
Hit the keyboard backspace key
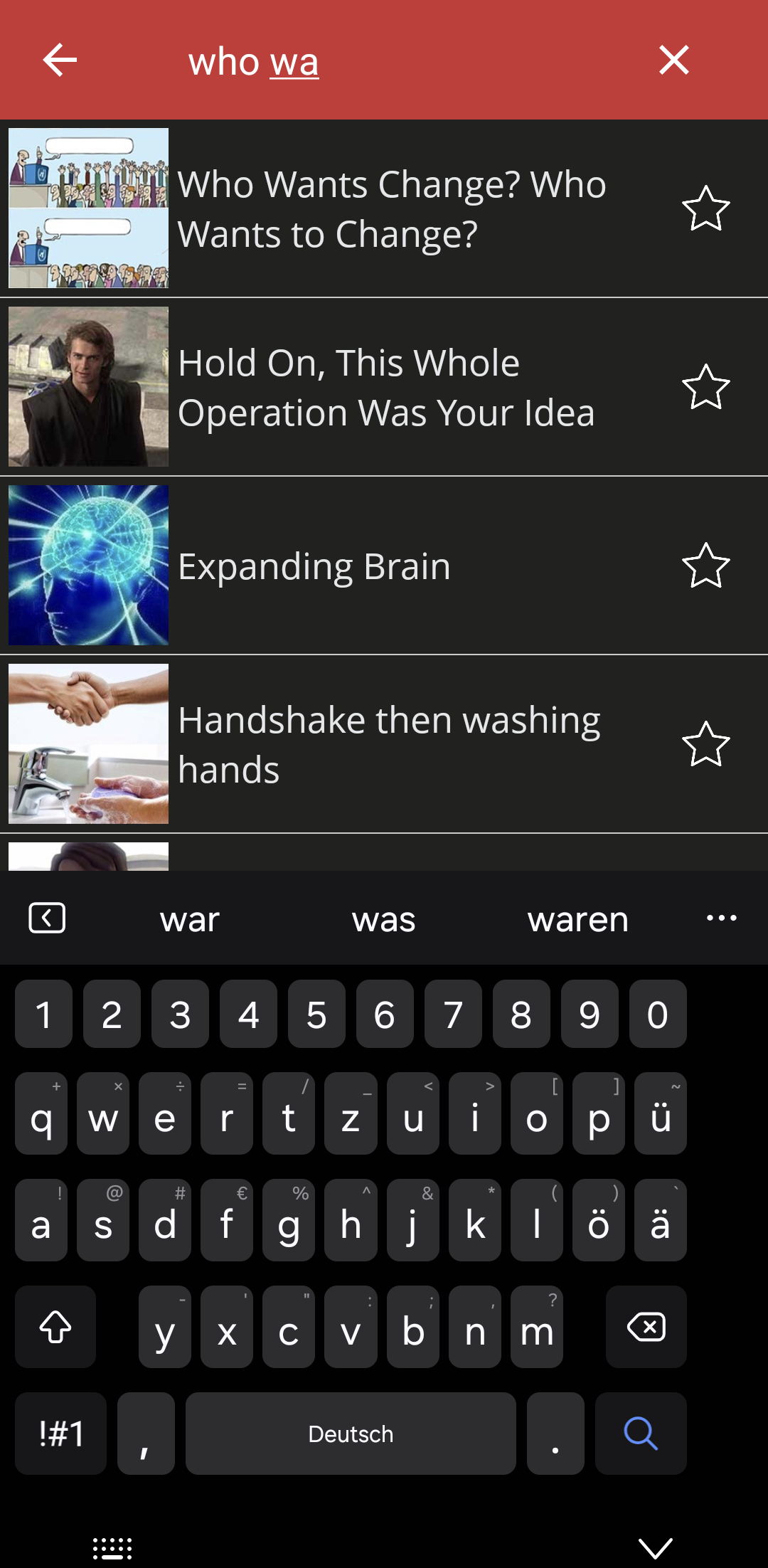(646, 1327)
